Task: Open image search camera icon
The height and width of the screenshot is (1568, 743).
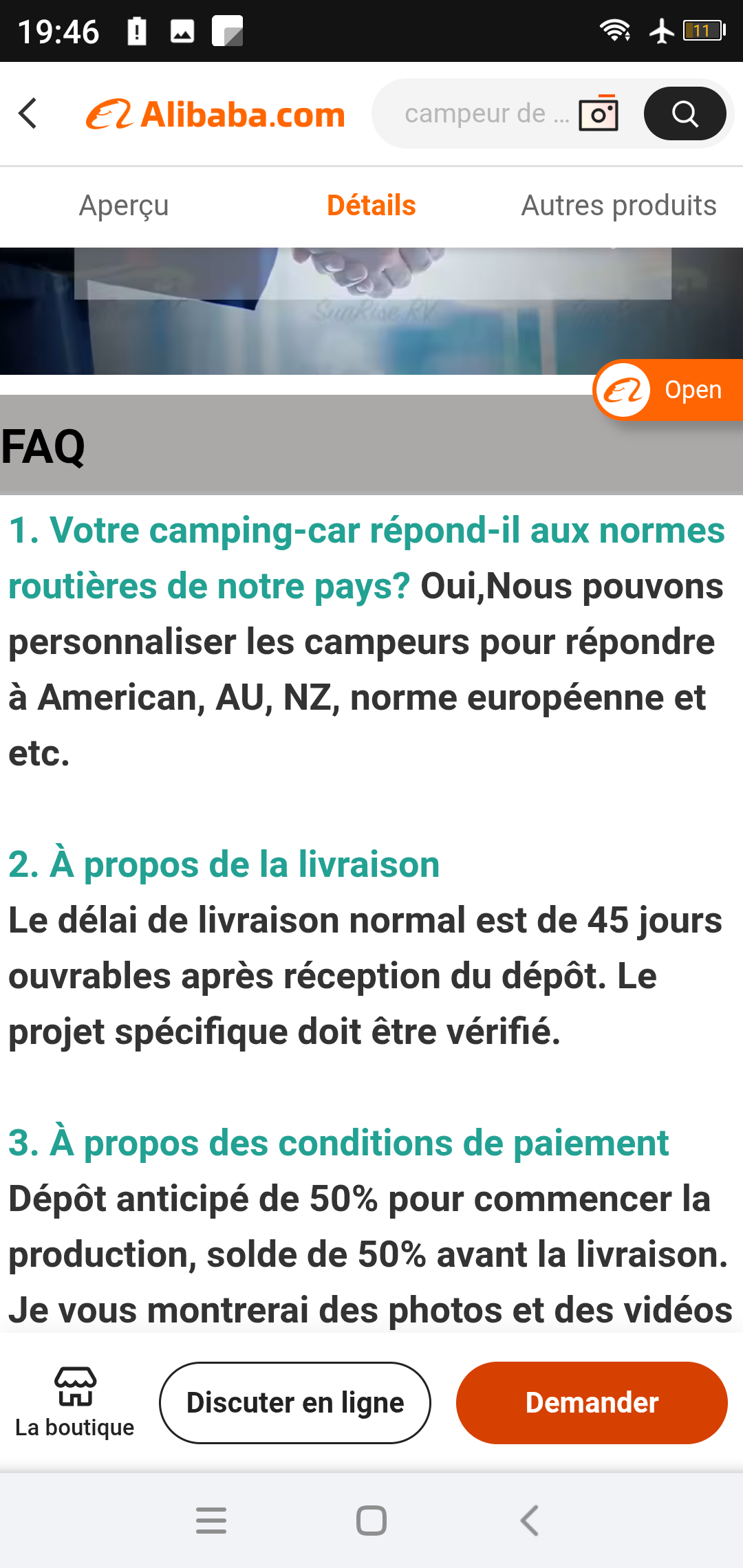Action: [x=598, y=113]
